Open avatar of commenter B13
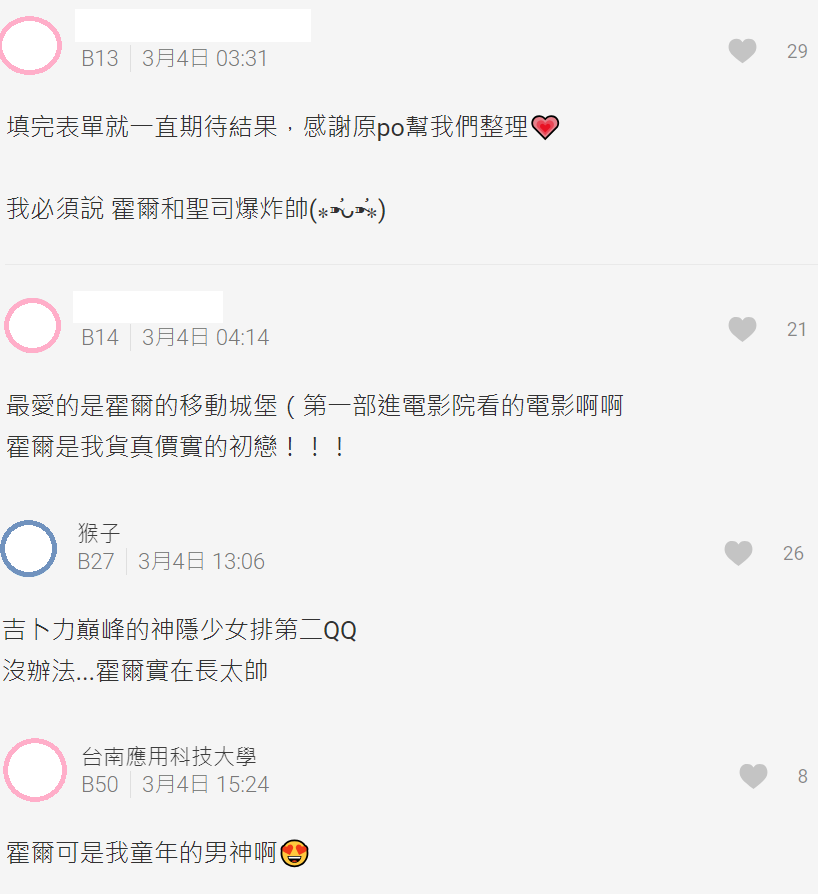Screen dimensions: 818x894 [x=31, y=45]
